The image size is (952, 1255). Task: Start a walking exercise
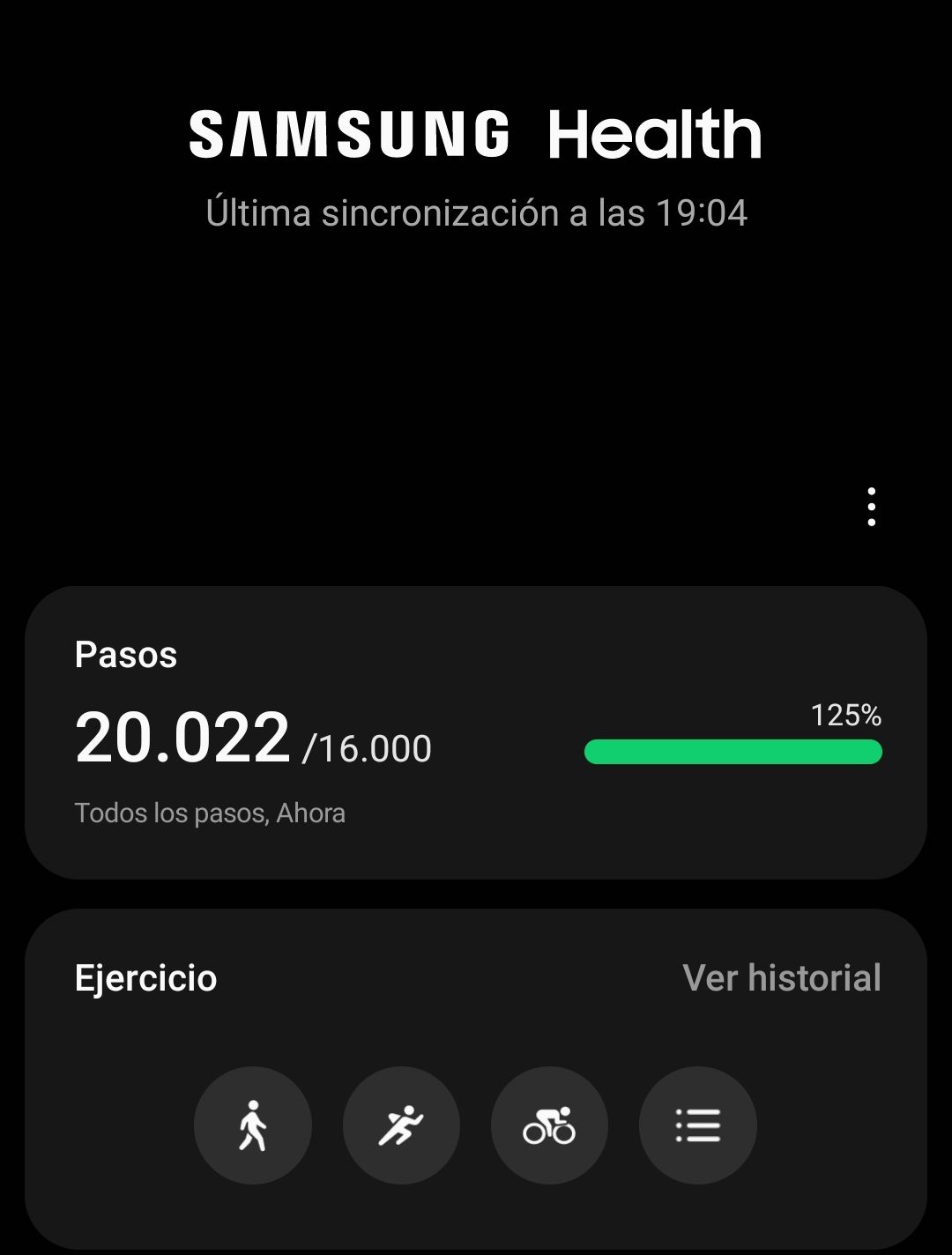point(253,1125)
